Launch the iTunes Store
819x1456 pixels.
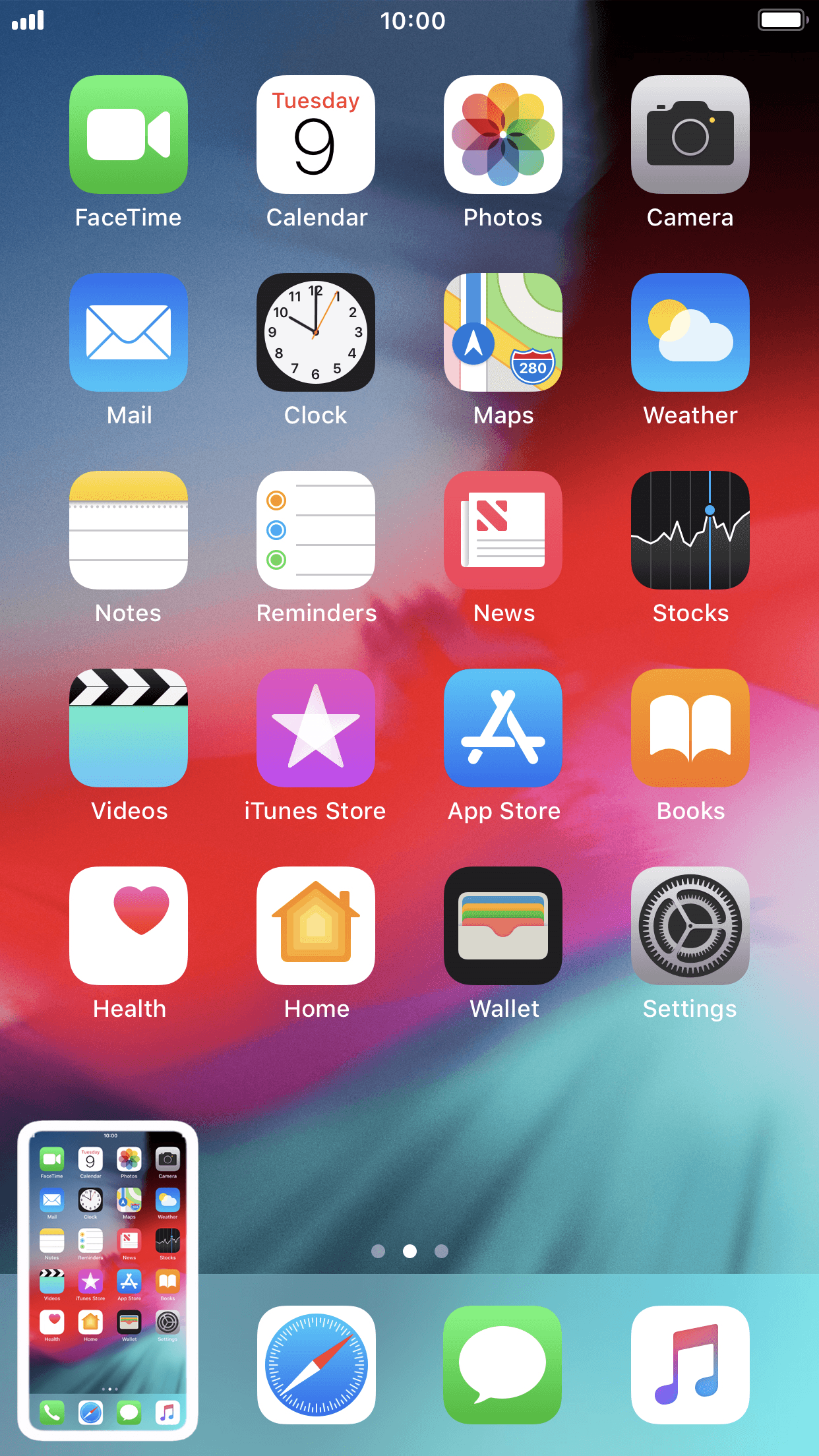coord(316,729)
